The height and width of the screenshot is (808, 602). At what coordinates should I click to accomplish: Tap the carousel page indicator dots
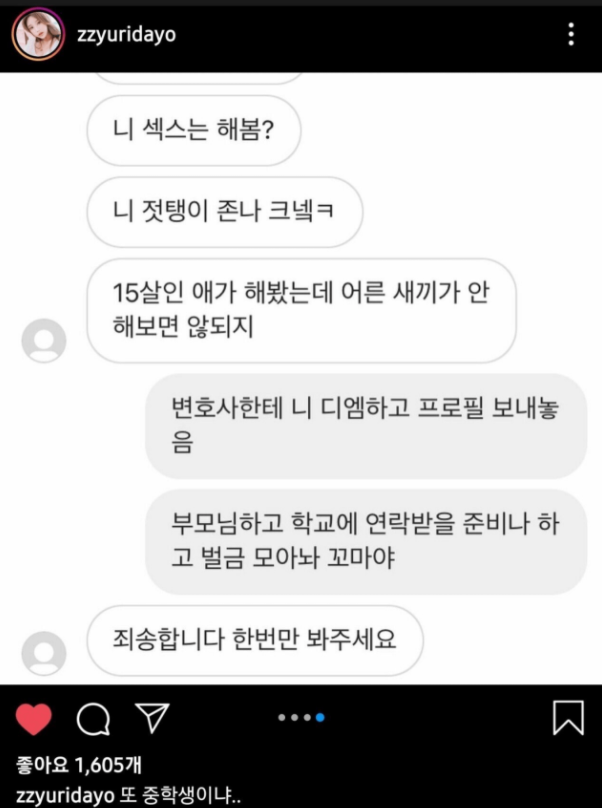click(301, 718)
